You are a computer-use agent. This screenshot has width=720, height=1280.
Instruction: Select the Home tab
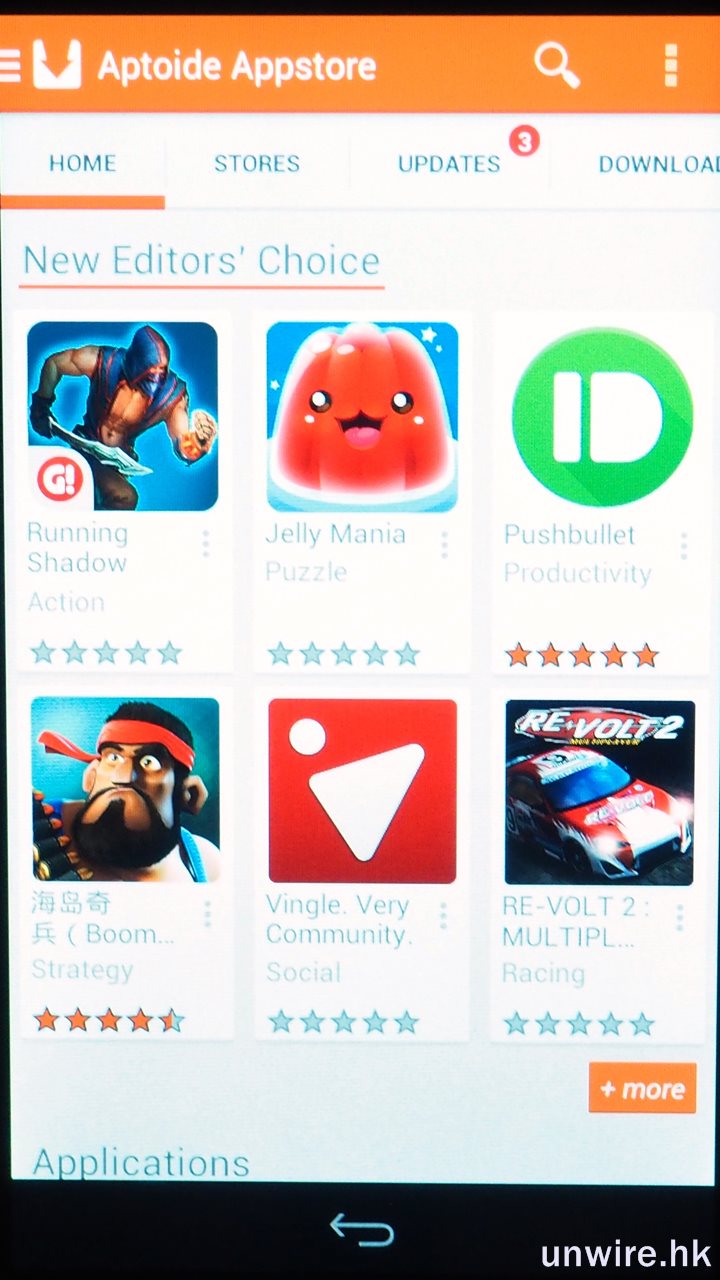pyautogui.click(x=83, y=163)
